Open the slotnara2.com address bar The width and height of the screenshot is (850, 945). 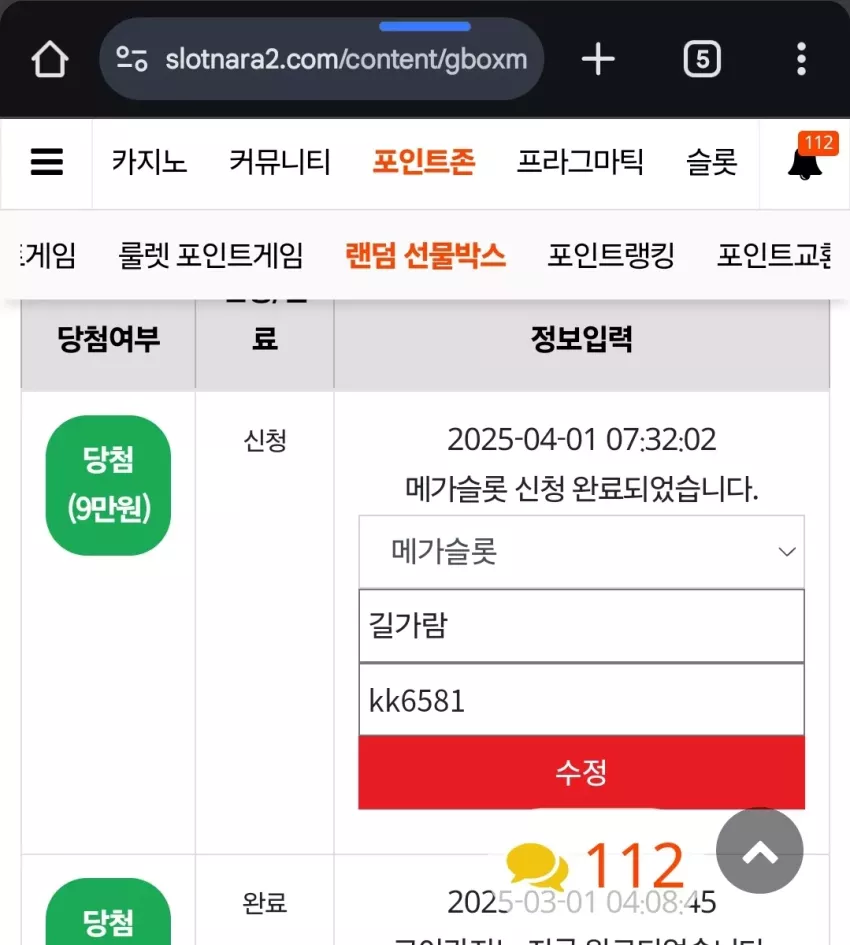pos(321,59)
